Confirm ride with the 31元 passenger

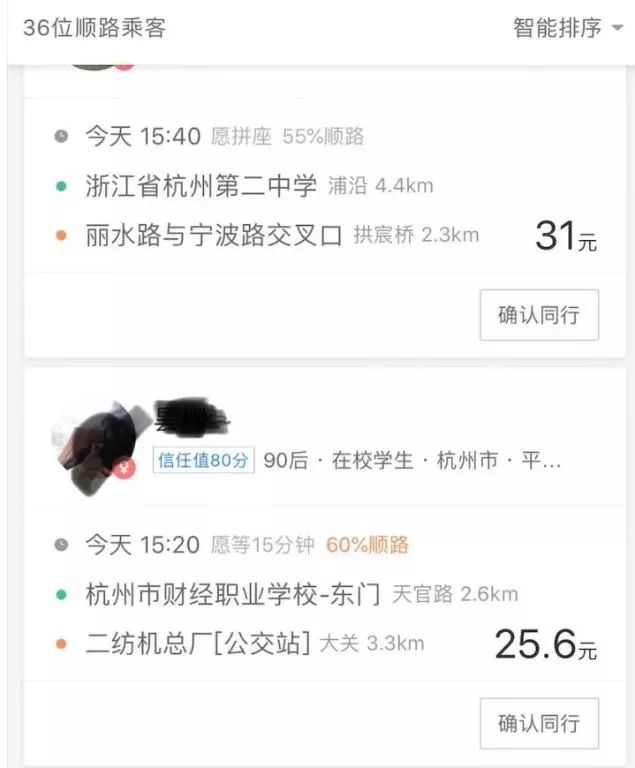539,315
